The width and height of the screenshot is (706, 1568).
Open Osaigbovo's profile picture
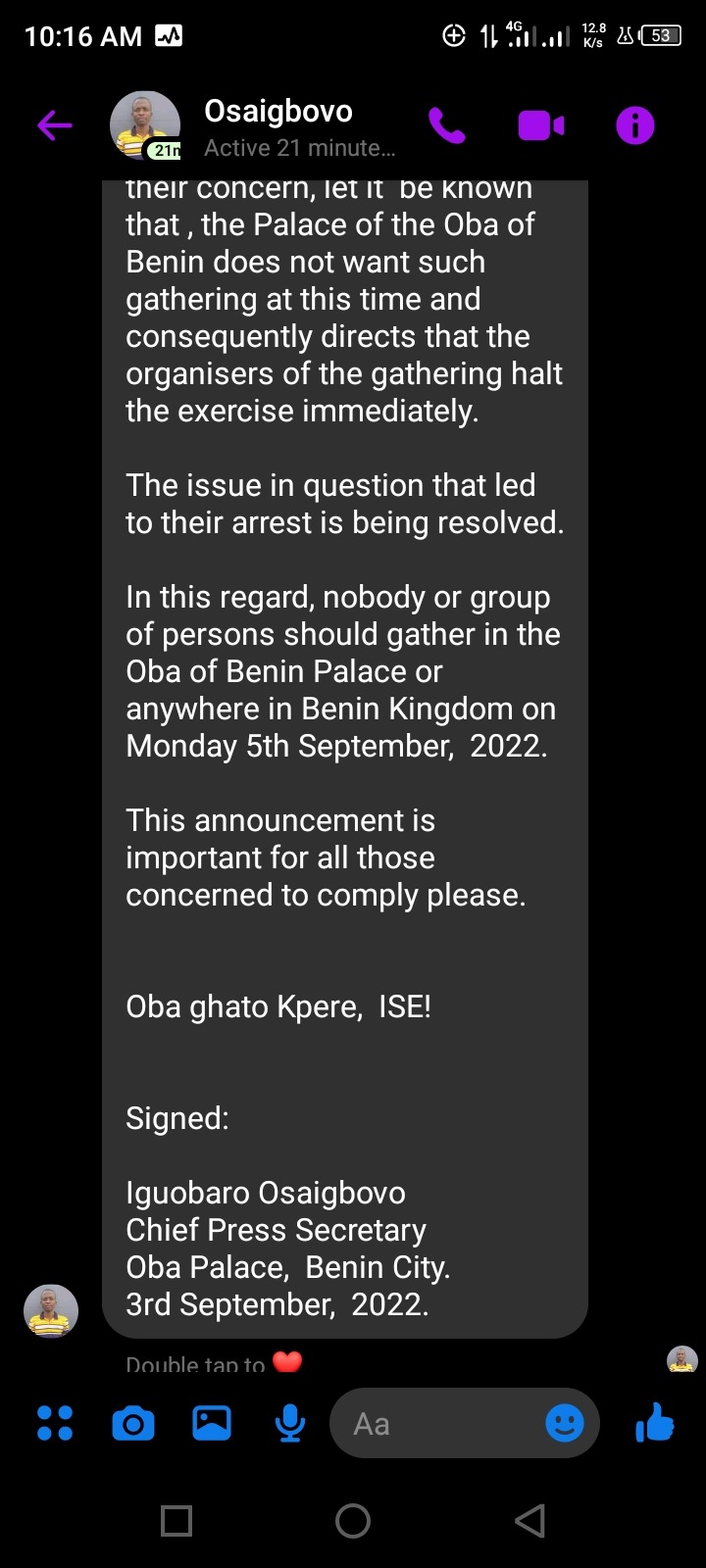coord(144,124)
